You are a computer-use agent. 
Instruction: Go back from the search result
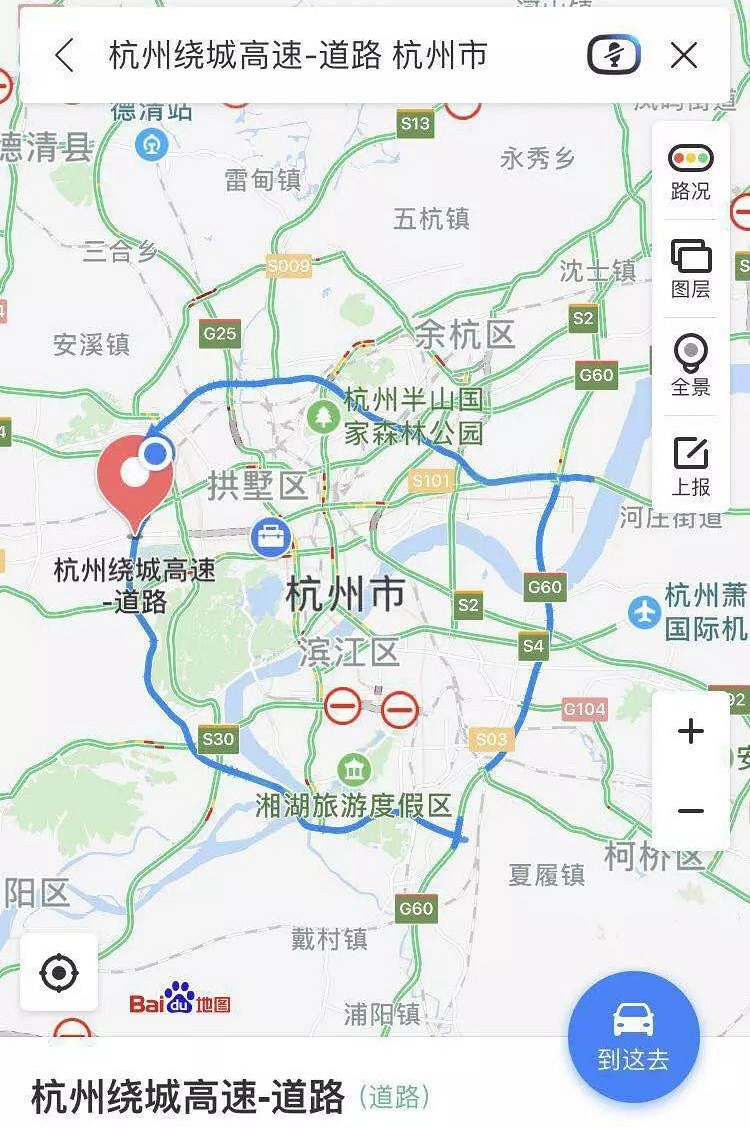[65, 56]
